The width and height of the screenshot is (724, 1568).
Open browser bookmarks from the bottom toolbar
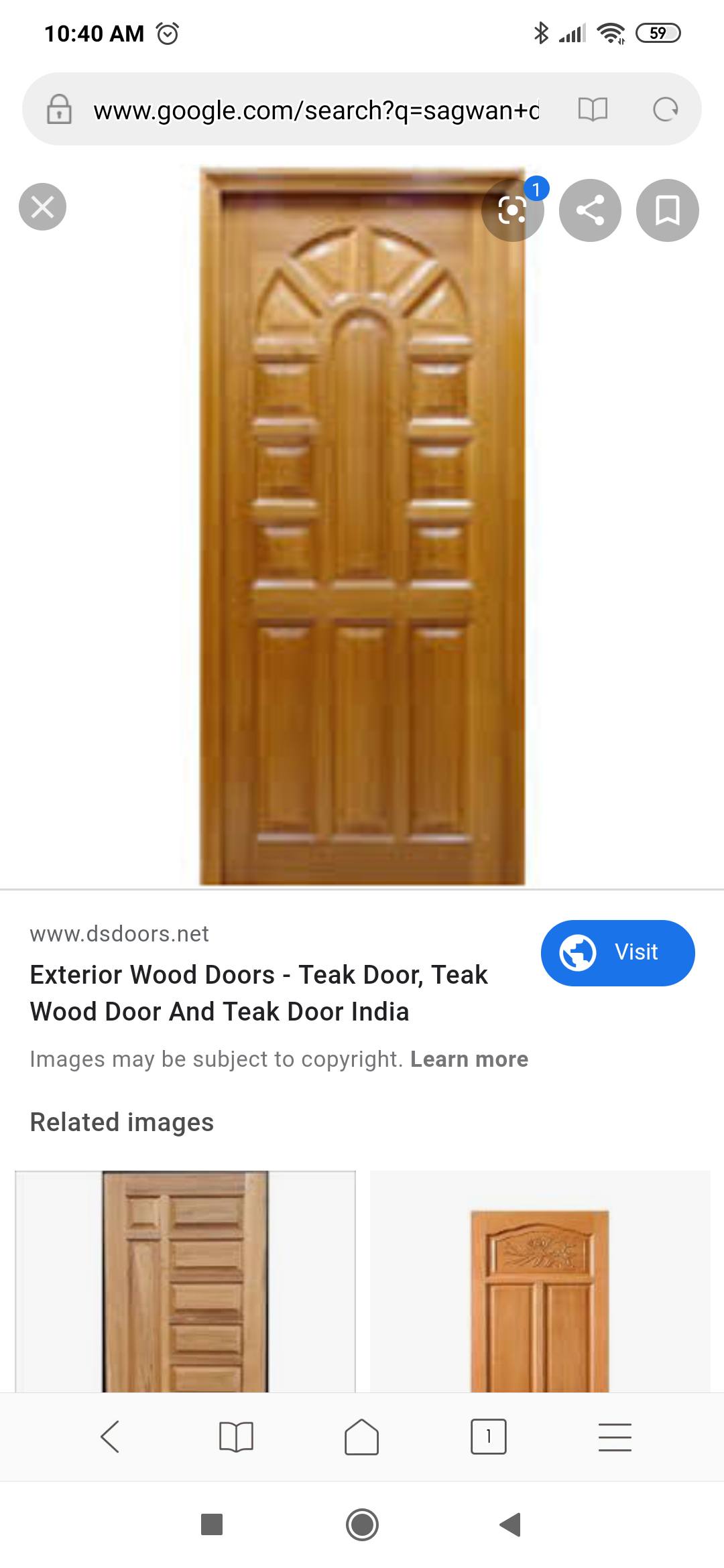(x=236, y=1437)
